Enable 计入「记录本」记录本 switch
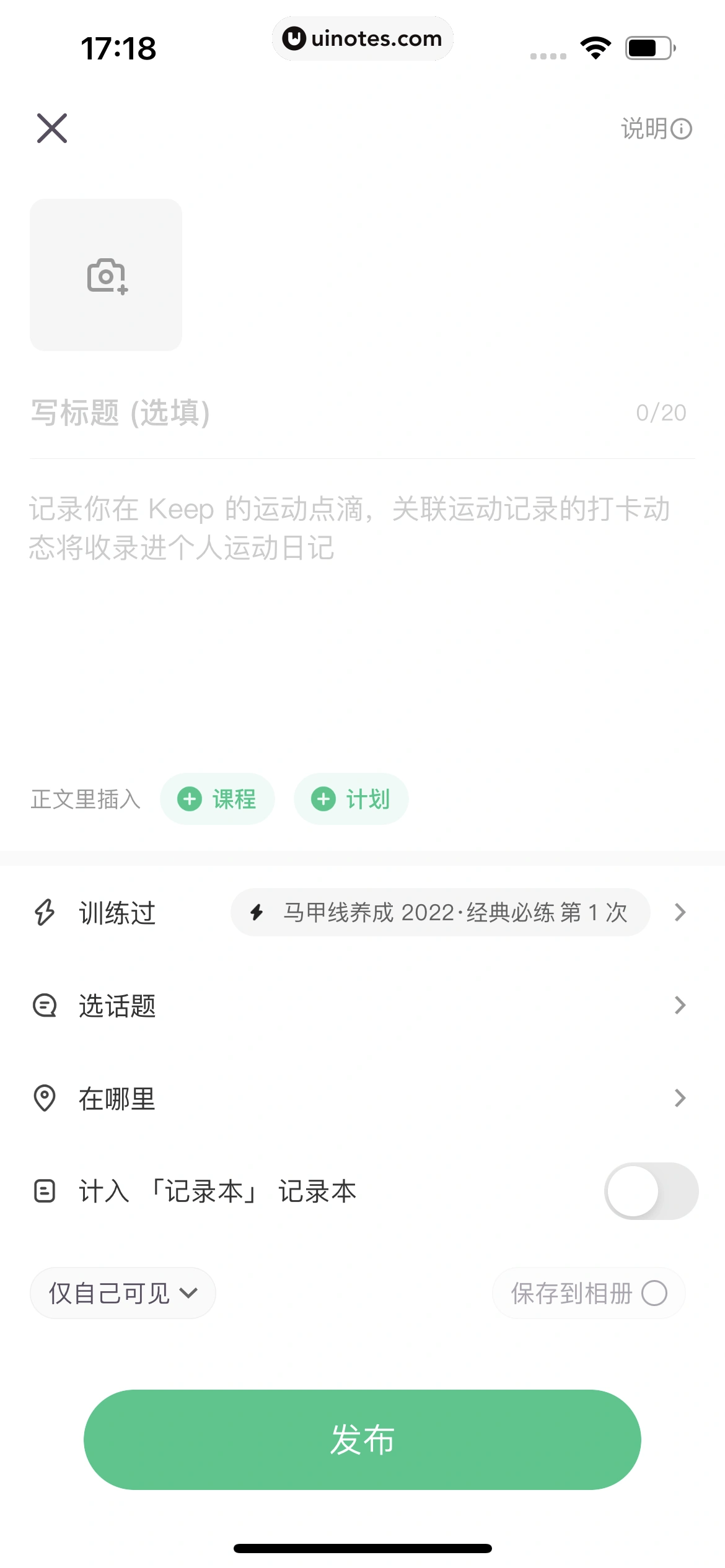 click(x=650, y=1190)
